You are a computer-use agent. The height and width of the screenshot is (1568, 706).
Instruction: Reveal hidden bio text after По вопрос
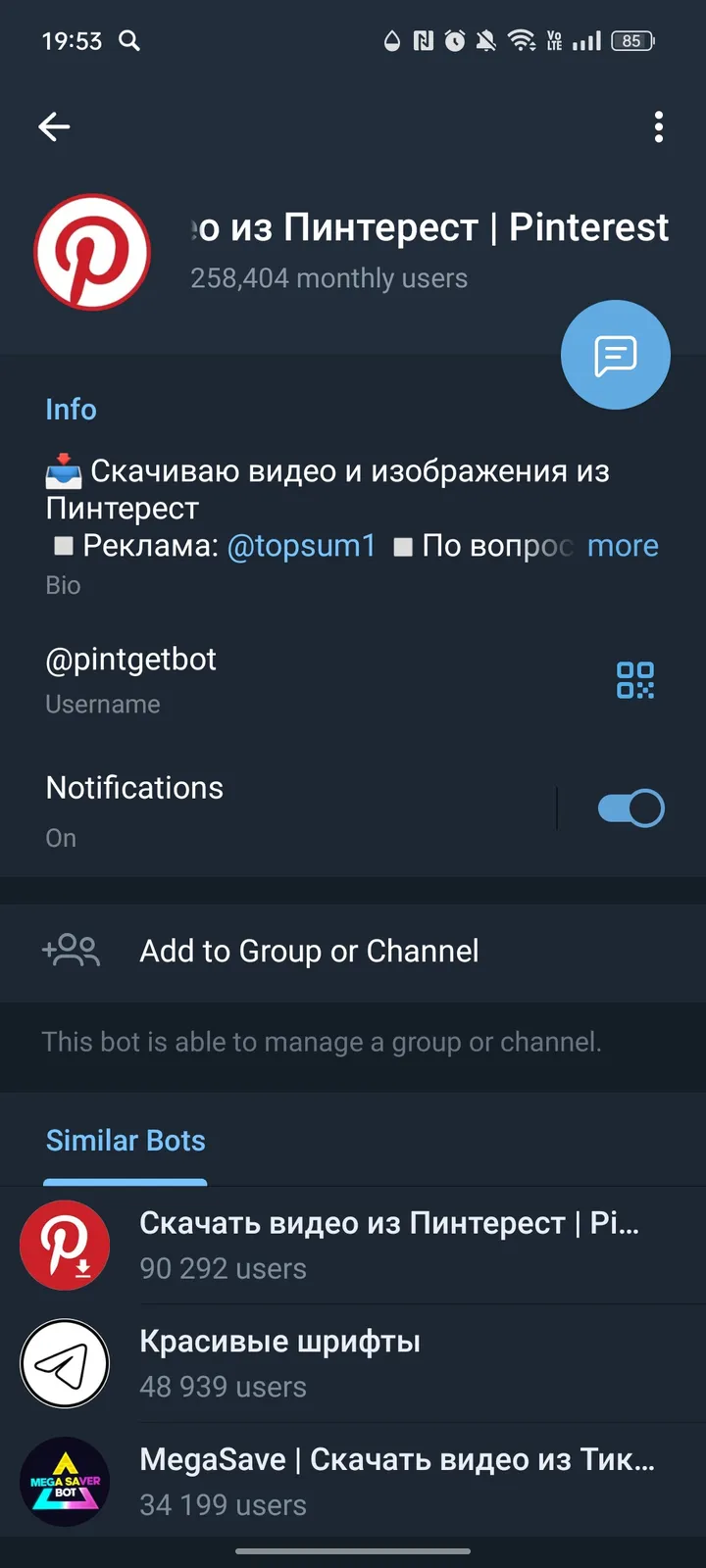tap(623, 546)
